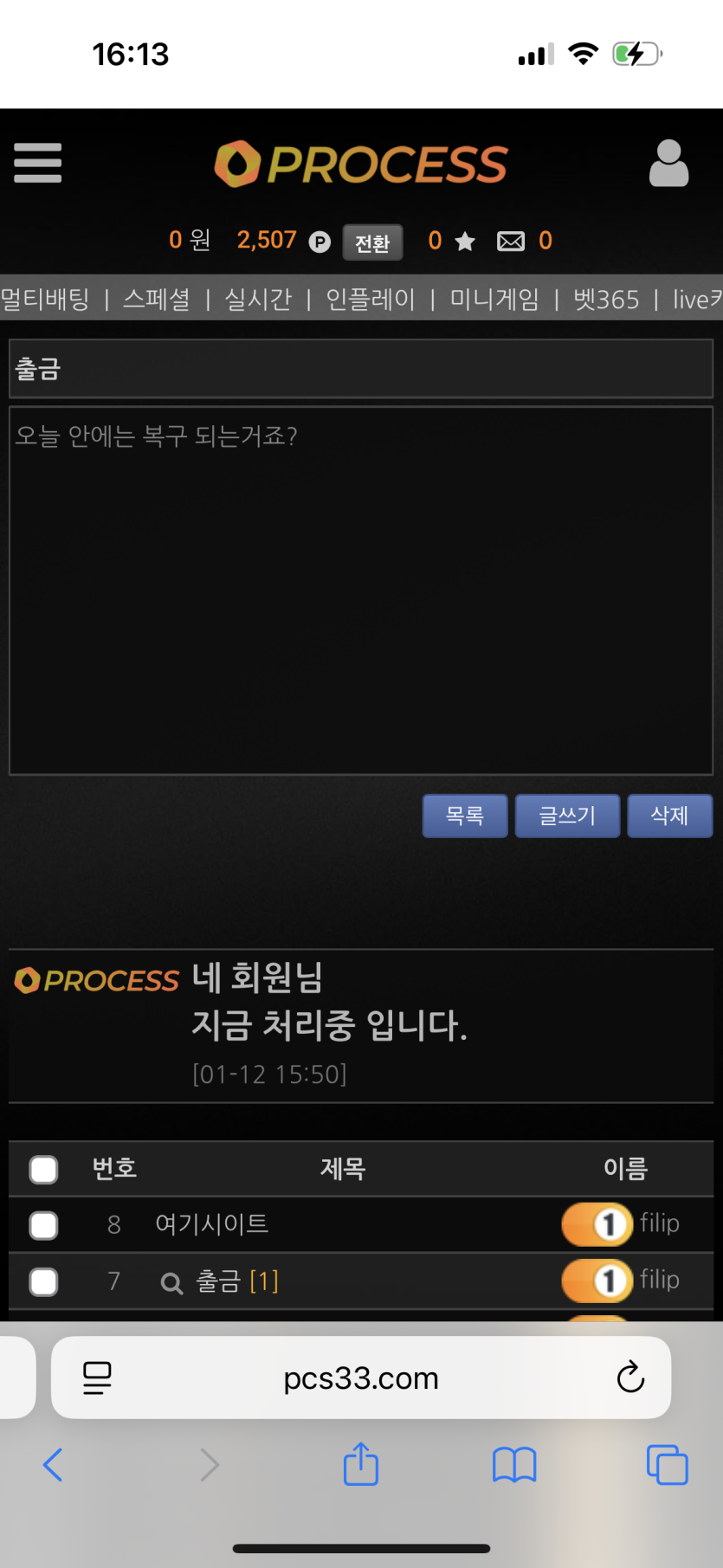Open the 벳365 tab
This screenshot has width=723, height=1568.
click(606, 300)
